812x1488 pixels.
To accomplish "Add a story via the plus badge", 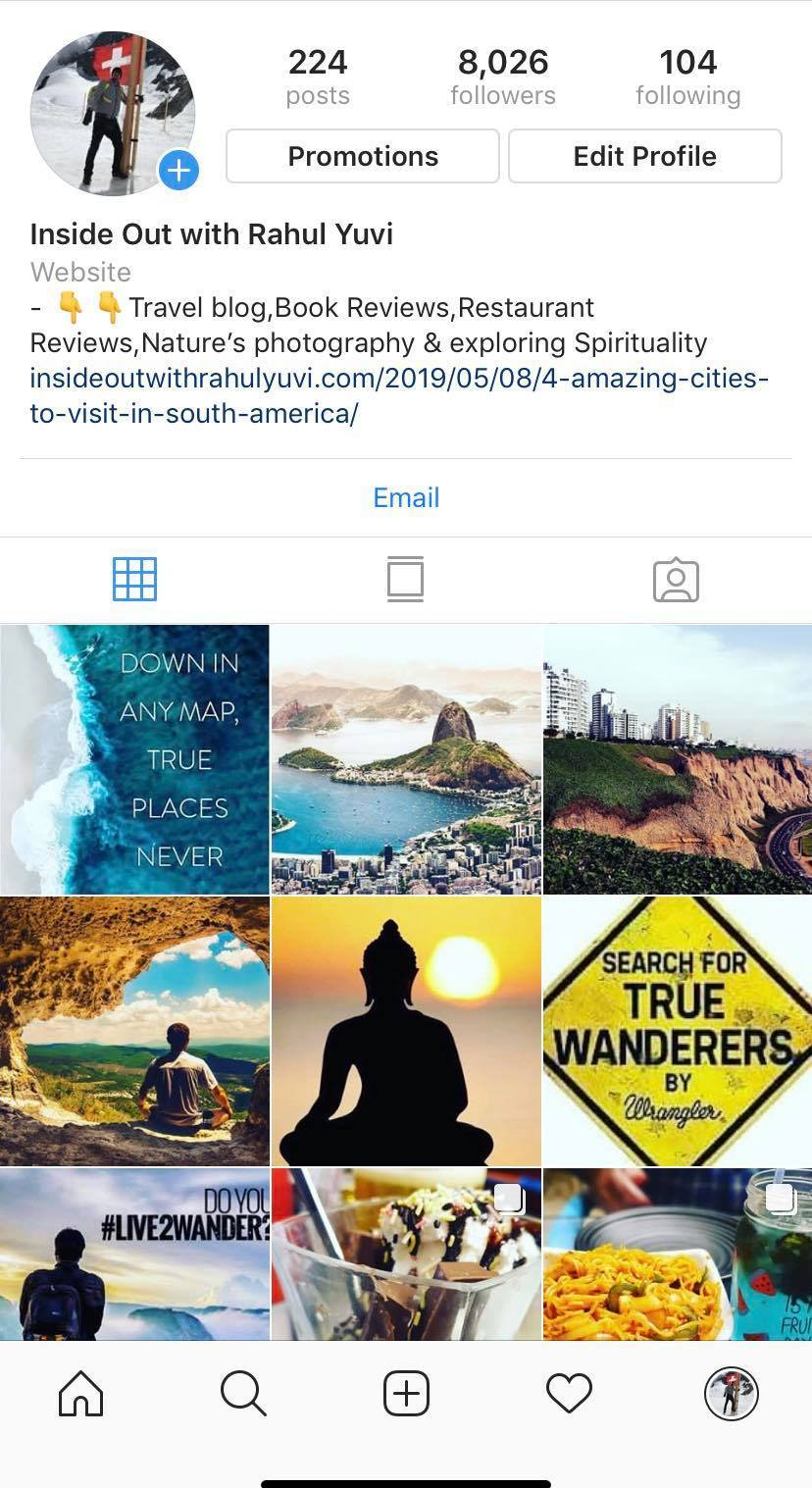I will point(178,171).
